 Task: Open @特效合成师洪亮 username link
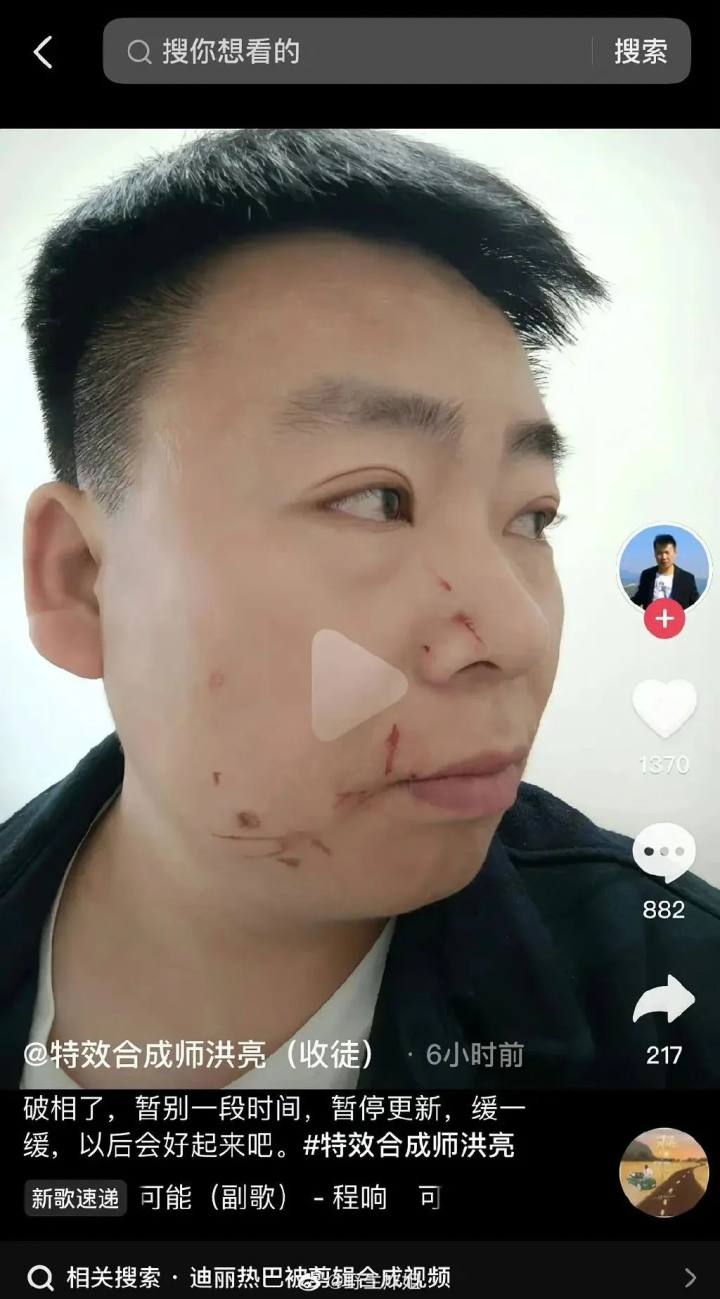[198, 1054]
